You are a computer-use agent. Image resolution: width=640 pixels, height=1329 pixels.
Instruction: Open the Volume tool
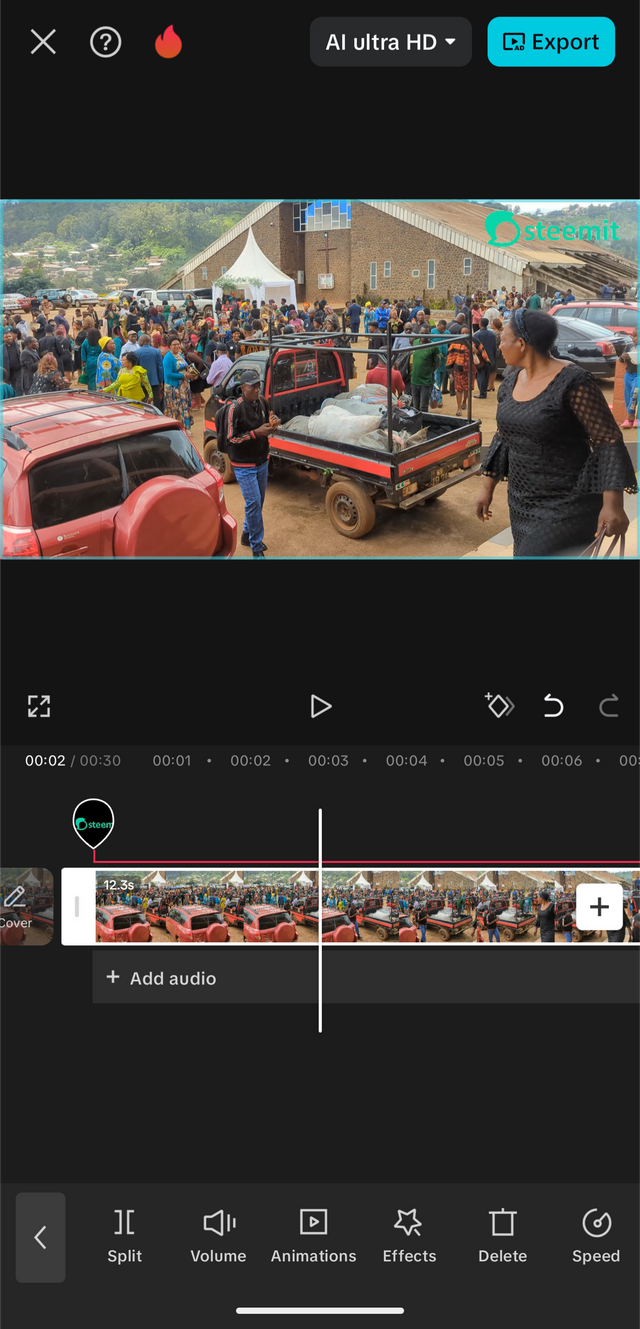point(218,1236)
